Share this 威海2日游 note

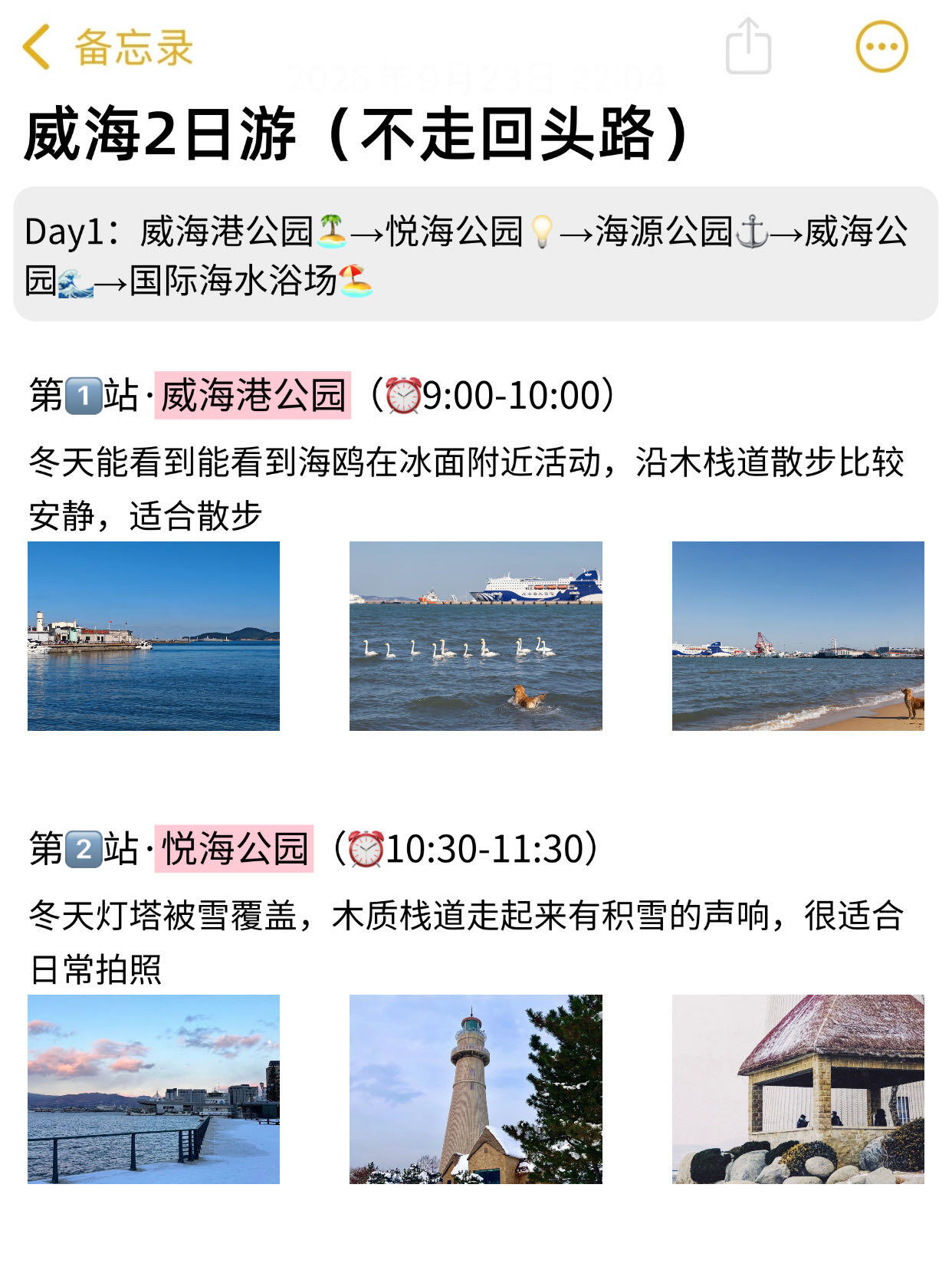tap(747, 47)
